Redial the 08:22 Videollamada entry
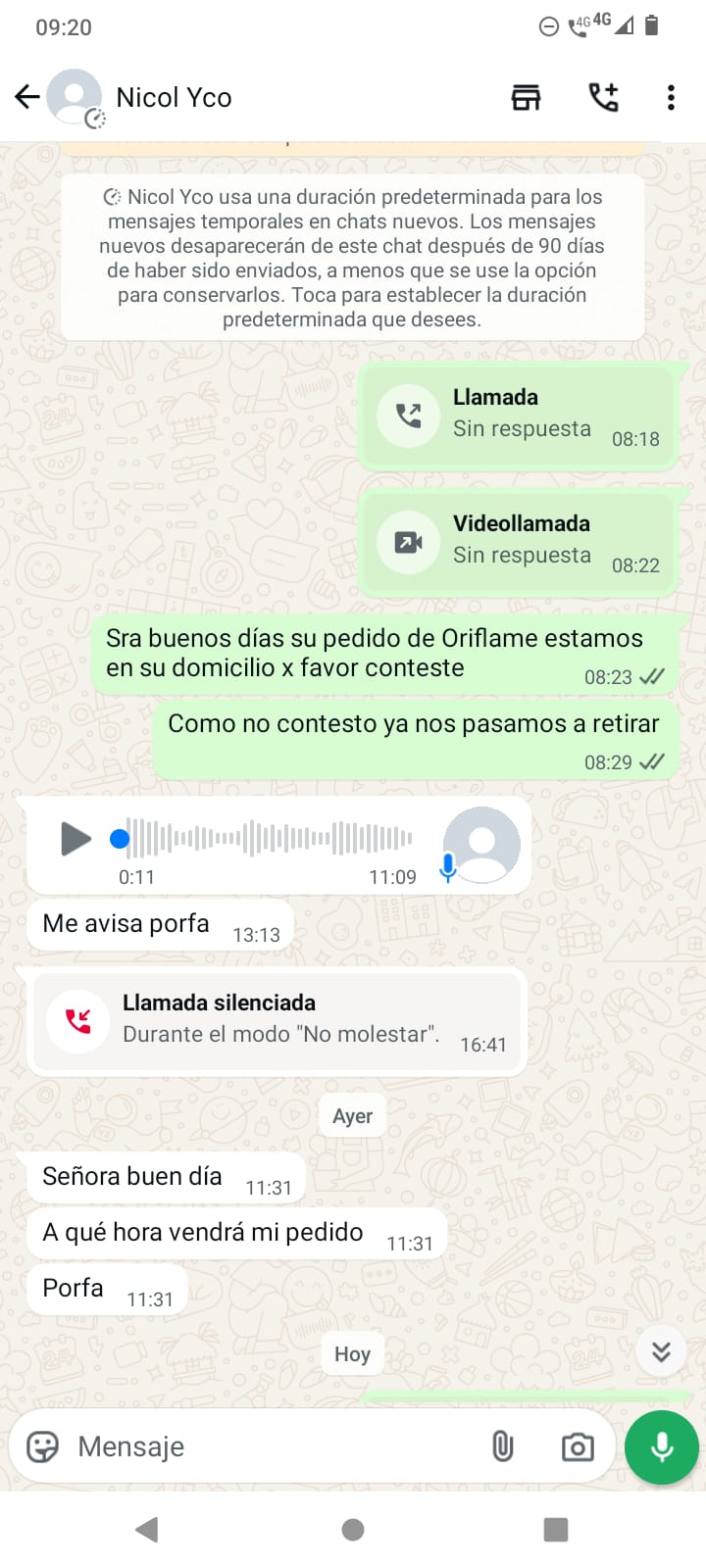This screenshot has width=706, height=1568. pos(409,542)
